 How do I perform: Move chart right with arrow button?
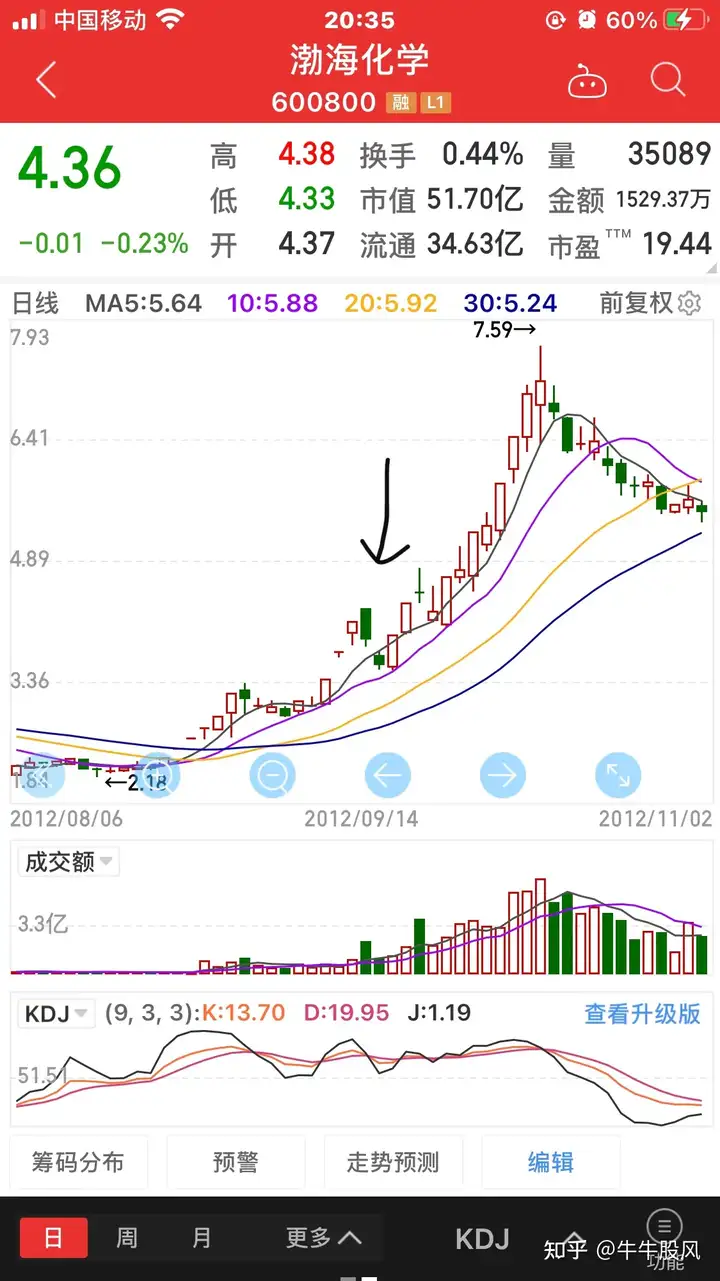click(503, 775)
